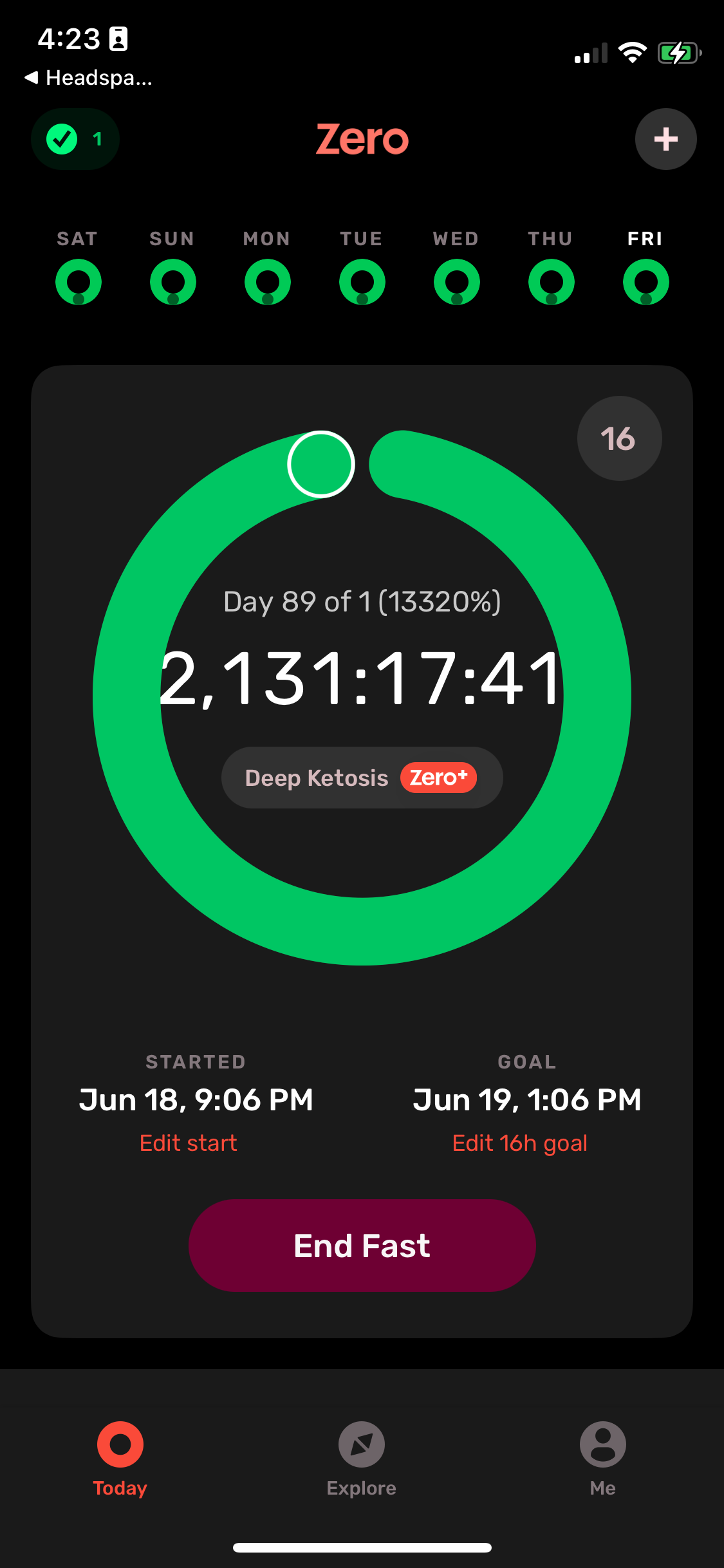This screenshot has height=1568, width=724.
Task: Open the streak counter badge
Action: click(x=75, y=138)
